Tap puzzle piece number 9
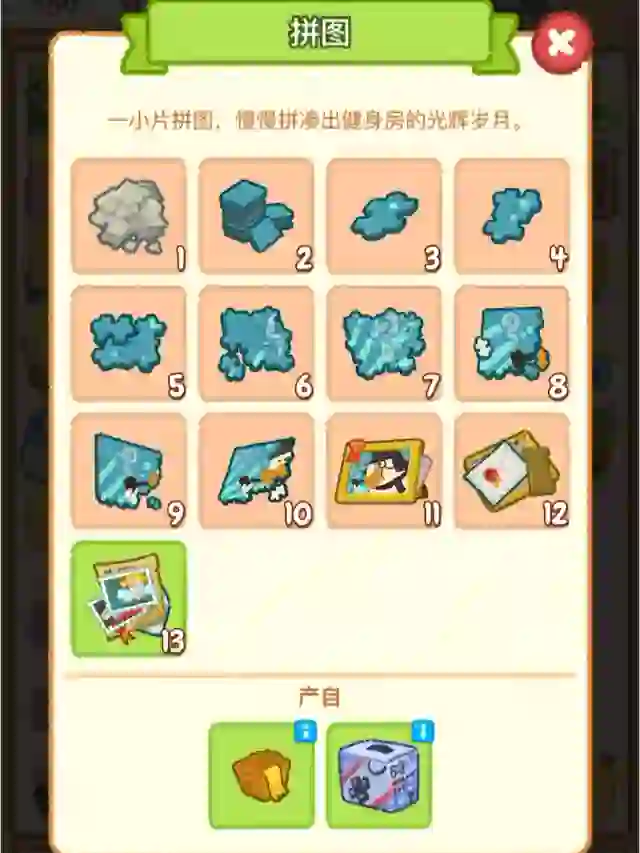Image resolution: width=640 pixels, height=853 pixels. pyautogui.click(x=128, y=472)
